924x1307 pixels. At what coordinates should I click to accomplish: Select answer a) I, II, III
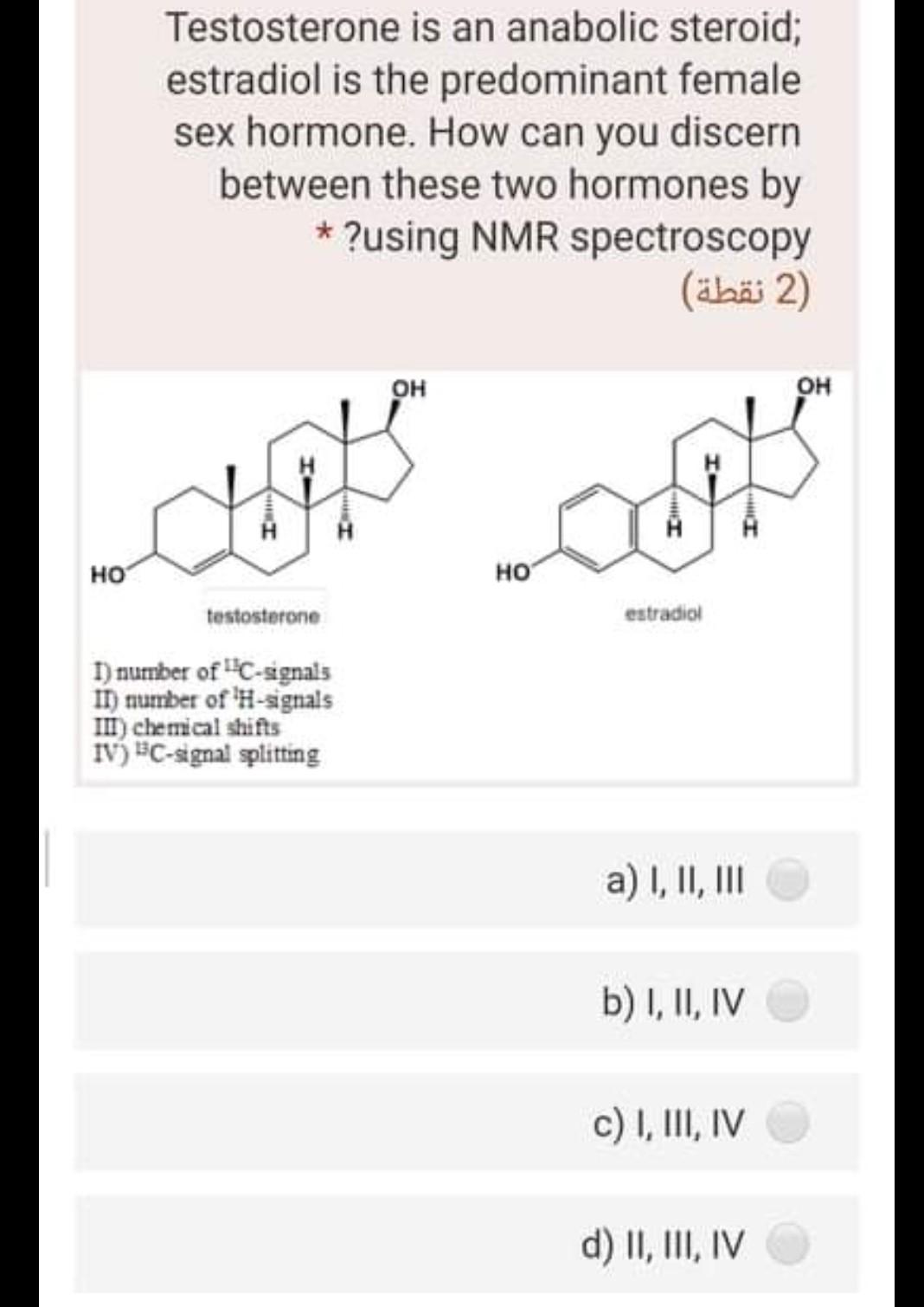[789, 879]
